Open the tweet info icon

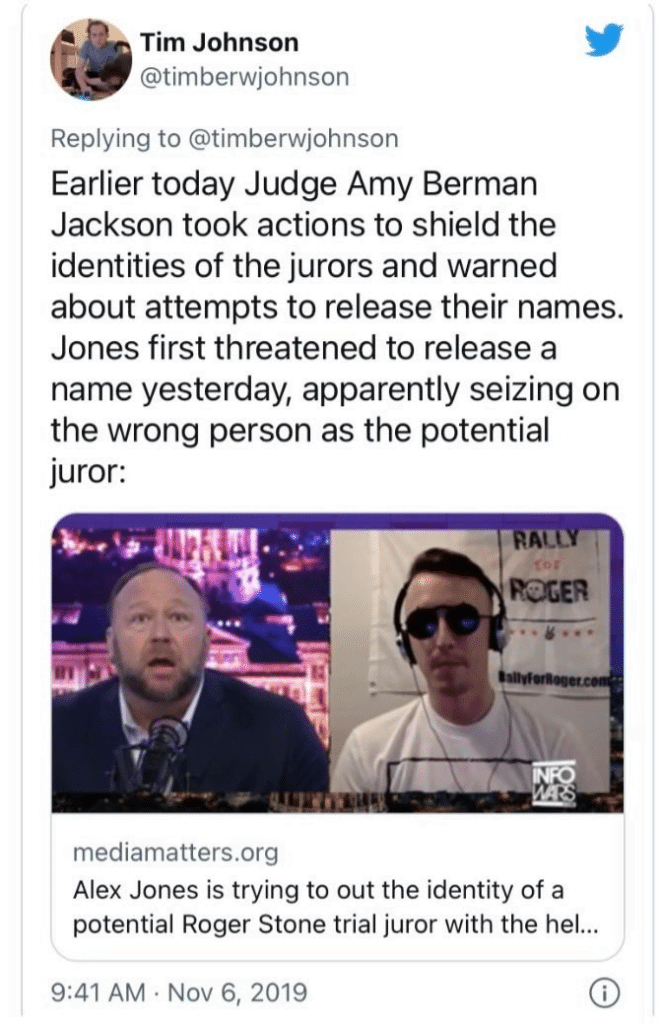603,992
